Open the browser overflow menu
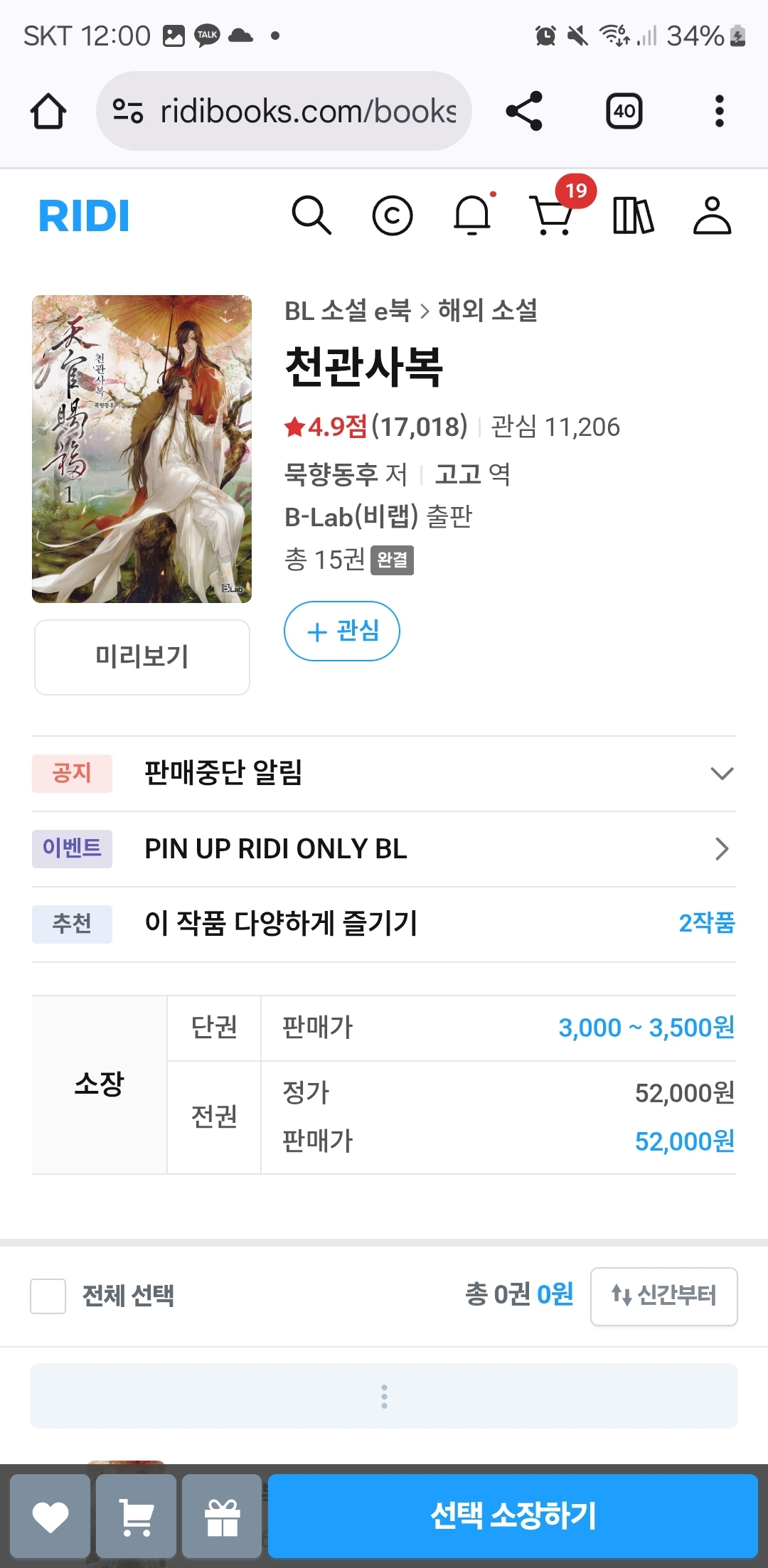 719,110
